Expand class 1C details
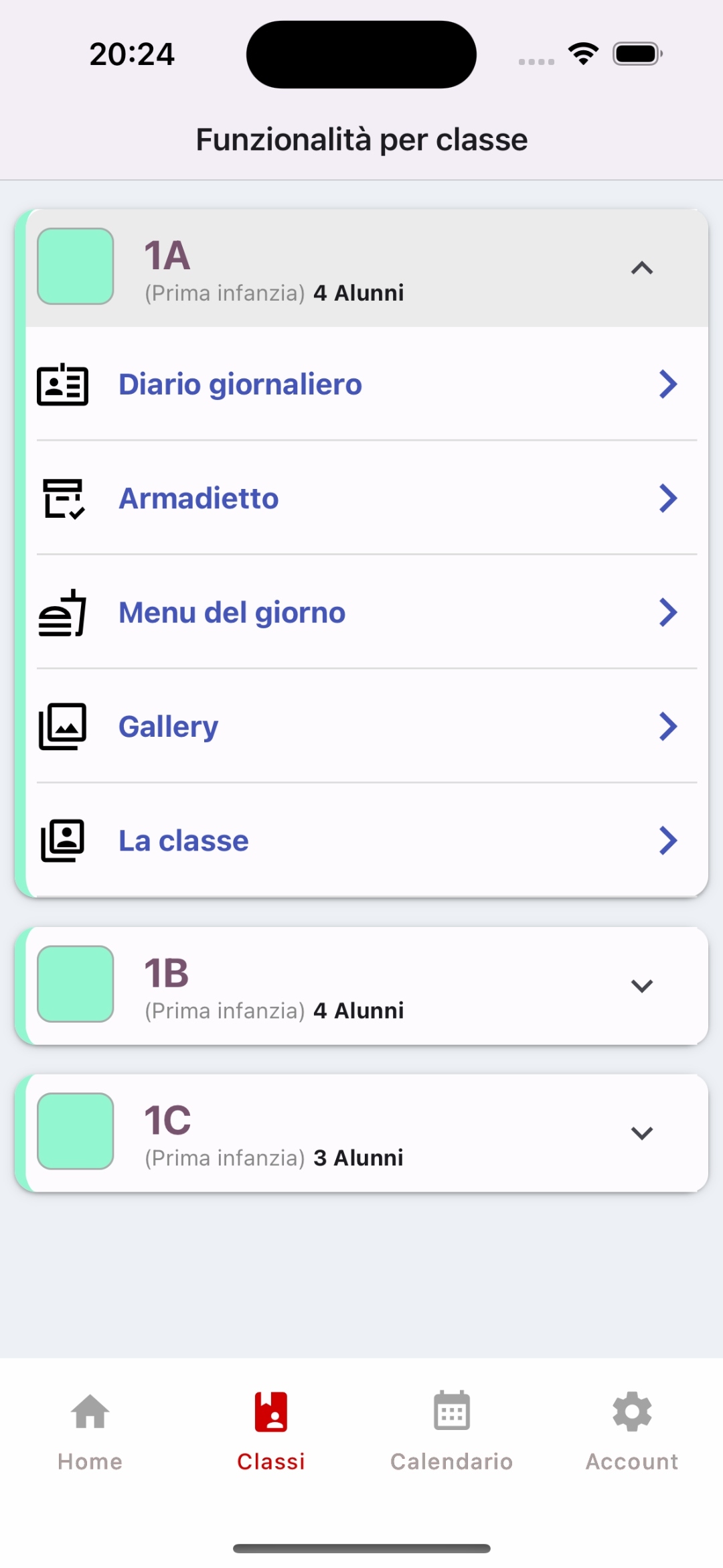 pos(641,1132)
